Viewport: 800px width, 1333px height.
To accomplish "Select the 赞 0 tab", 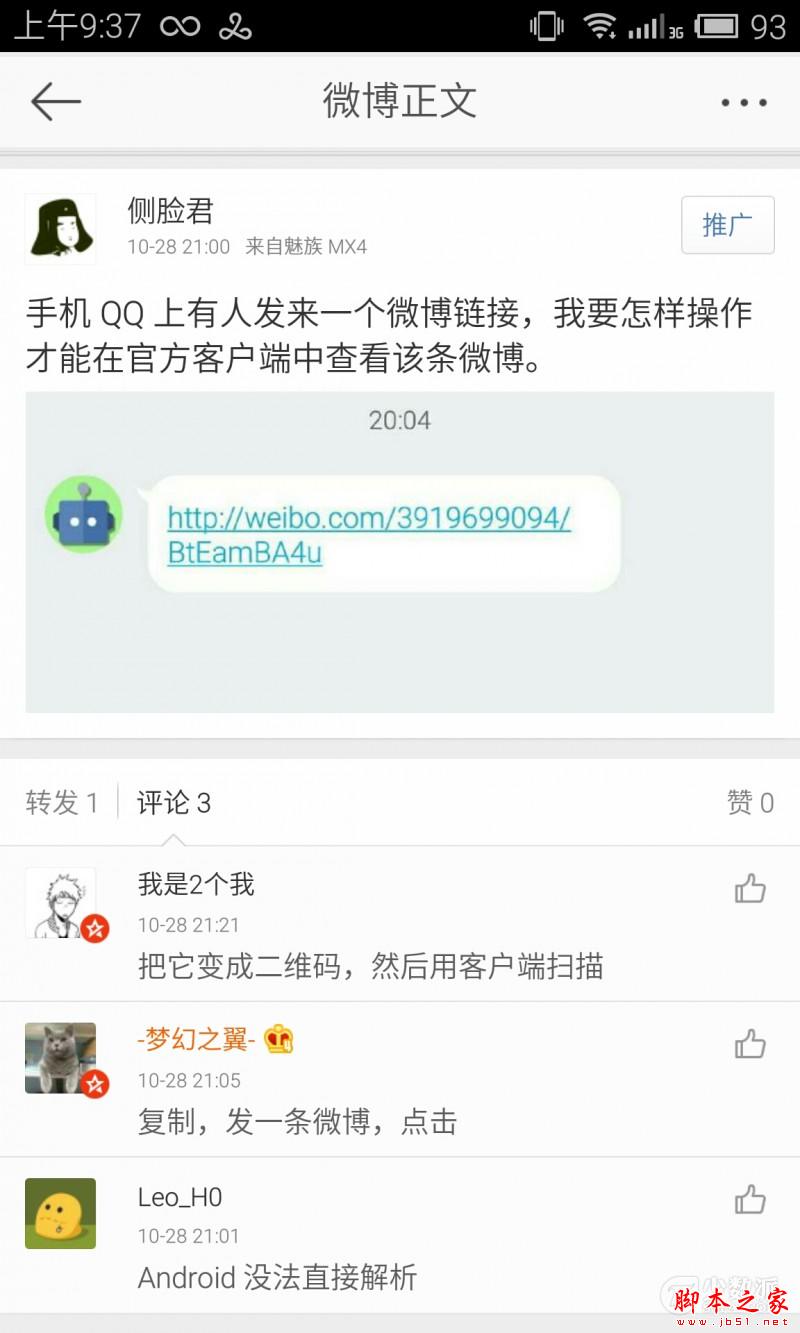I will pyautogui.click(x=749, y=801).
